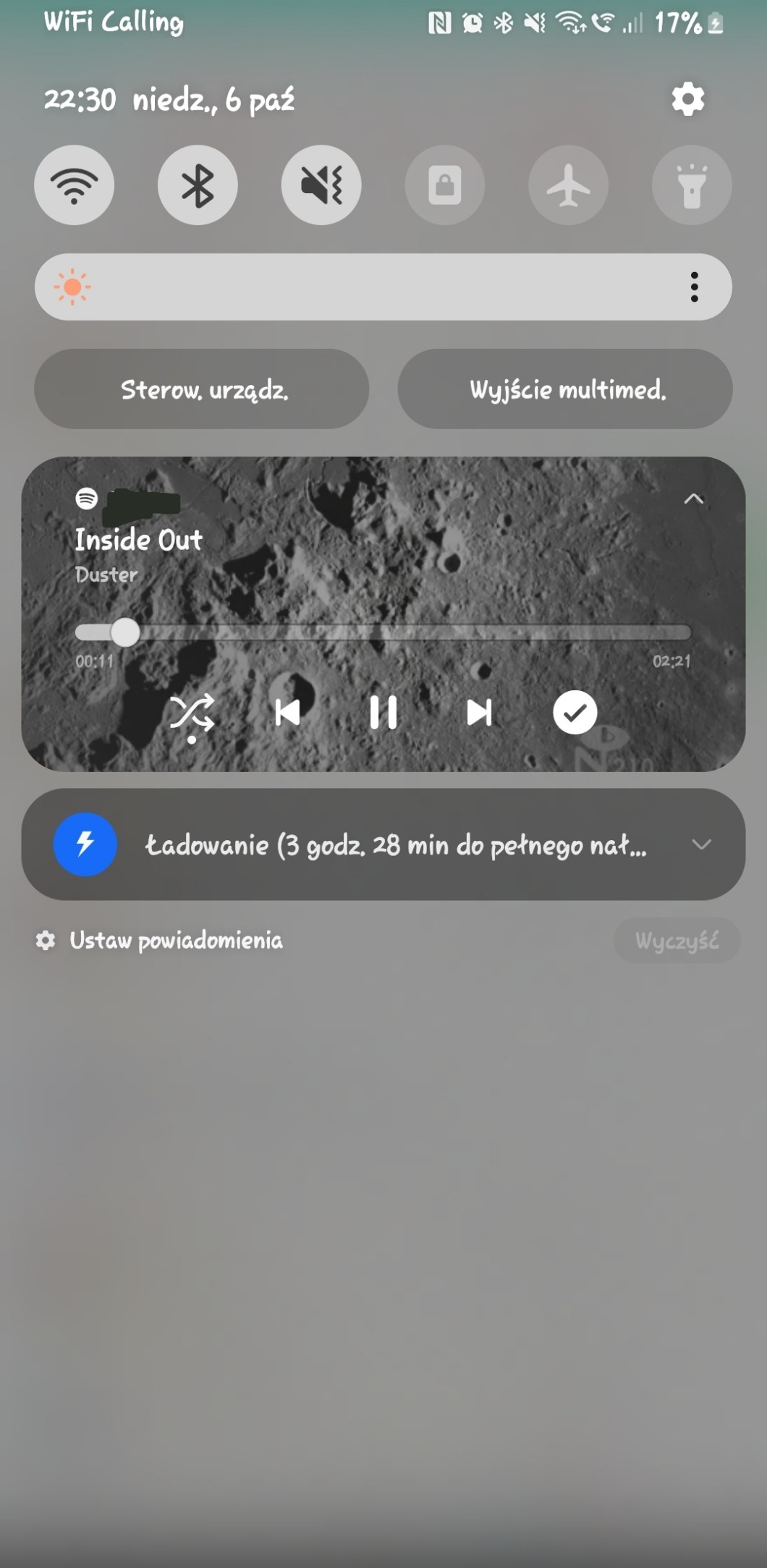Screen dimensions: 767x1568
Task: Collapse the Spotify media player card
Action: [693, 499]
